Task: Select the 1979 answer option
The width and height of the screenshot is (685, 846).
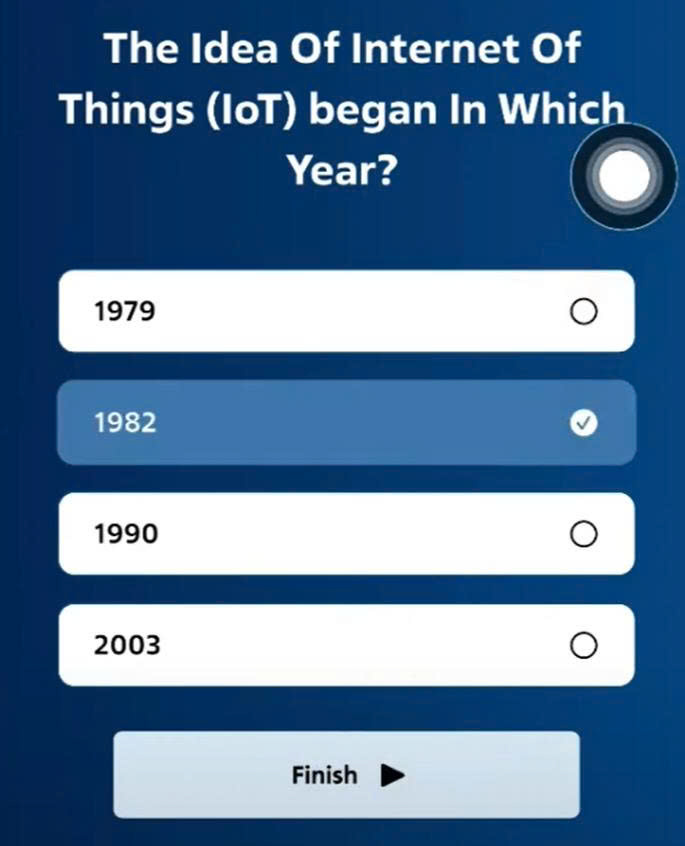Action: (x=345, y=312)
